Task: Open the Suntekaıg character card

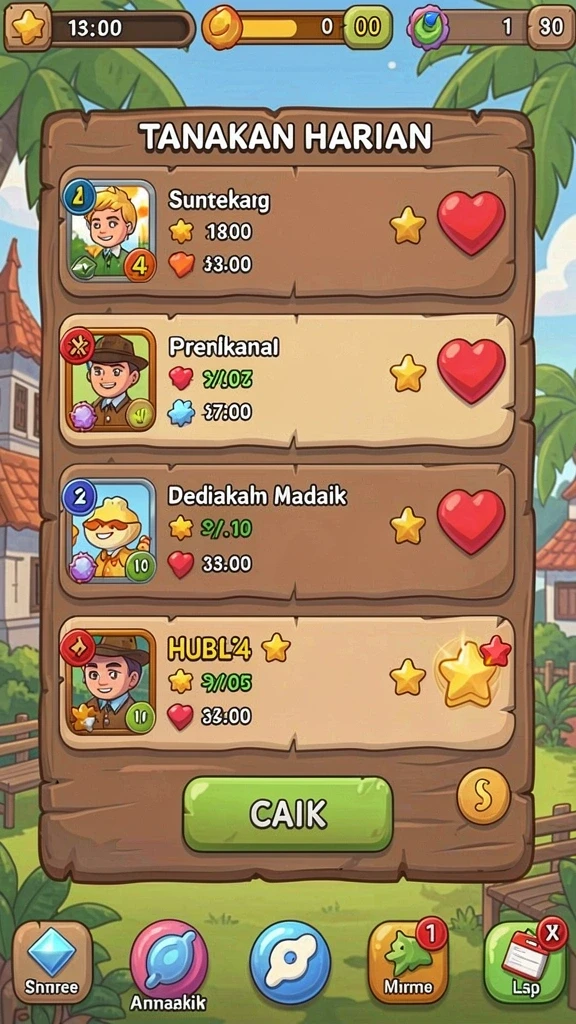Action: pyautogui.click(x=110, y=231)
